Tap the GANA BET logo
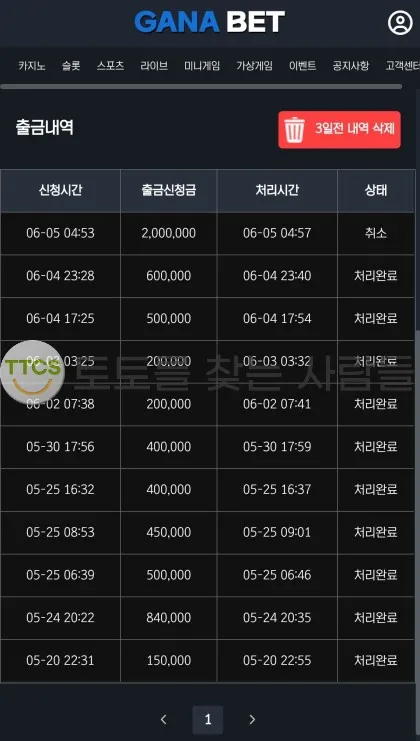 (x=210, y=22)
